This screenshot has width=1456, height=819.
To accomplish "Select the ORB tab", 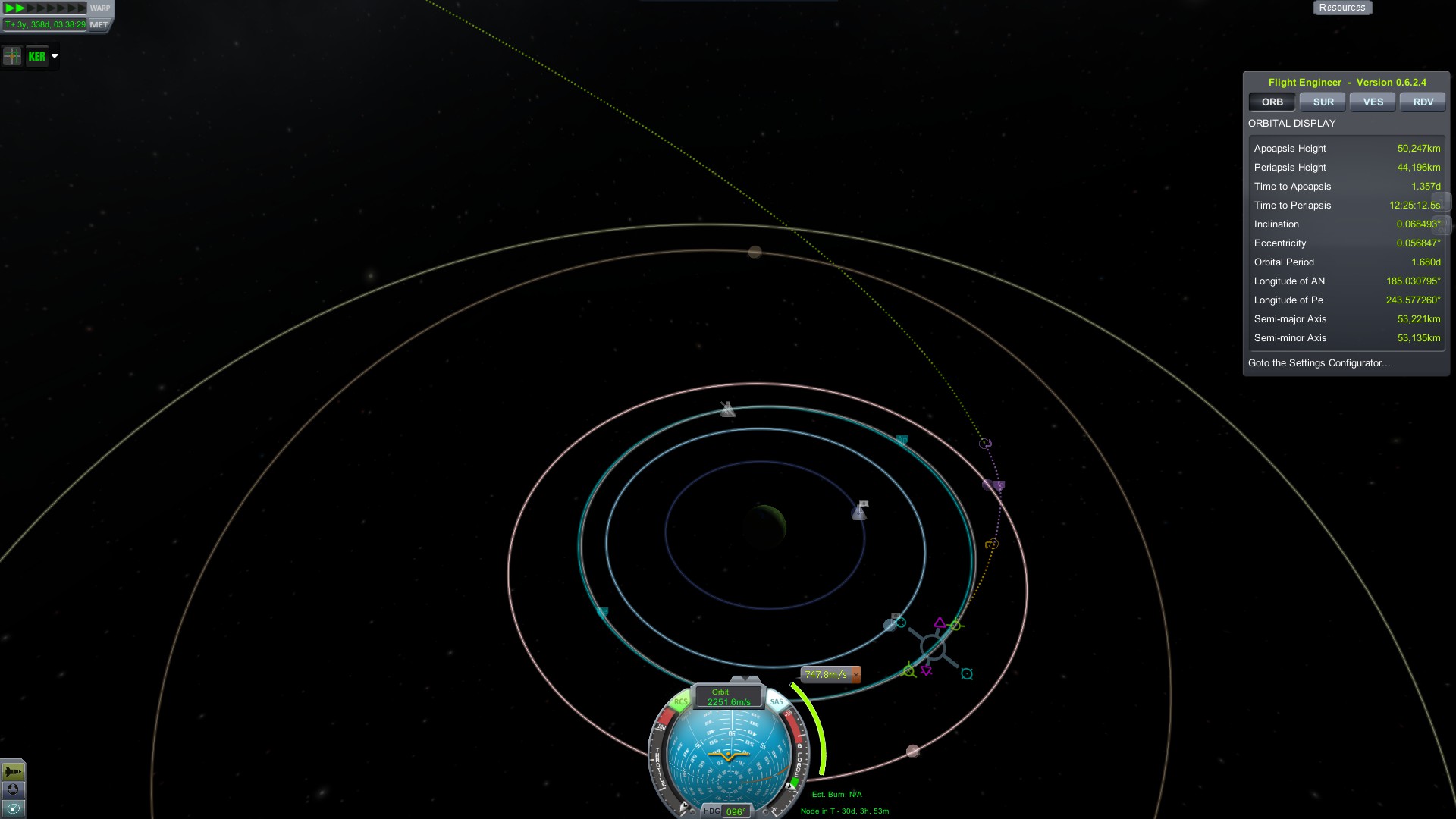I will point(1272,102).
